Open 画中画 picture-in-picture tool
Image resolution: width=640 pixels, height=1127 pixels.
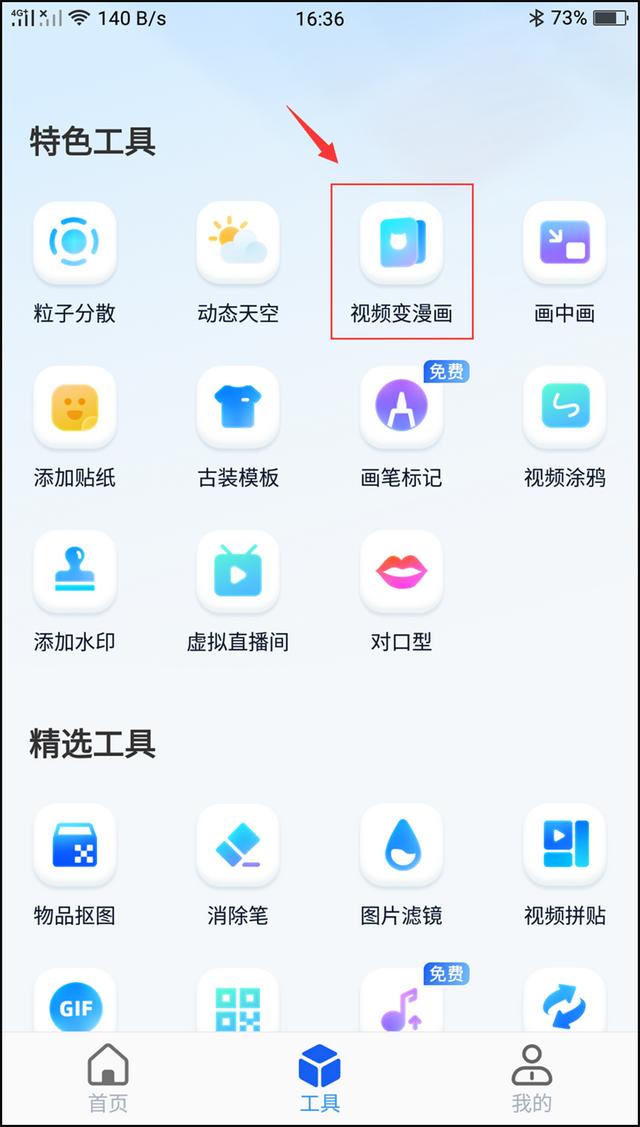pyautogui.click(x=564, y=243)
